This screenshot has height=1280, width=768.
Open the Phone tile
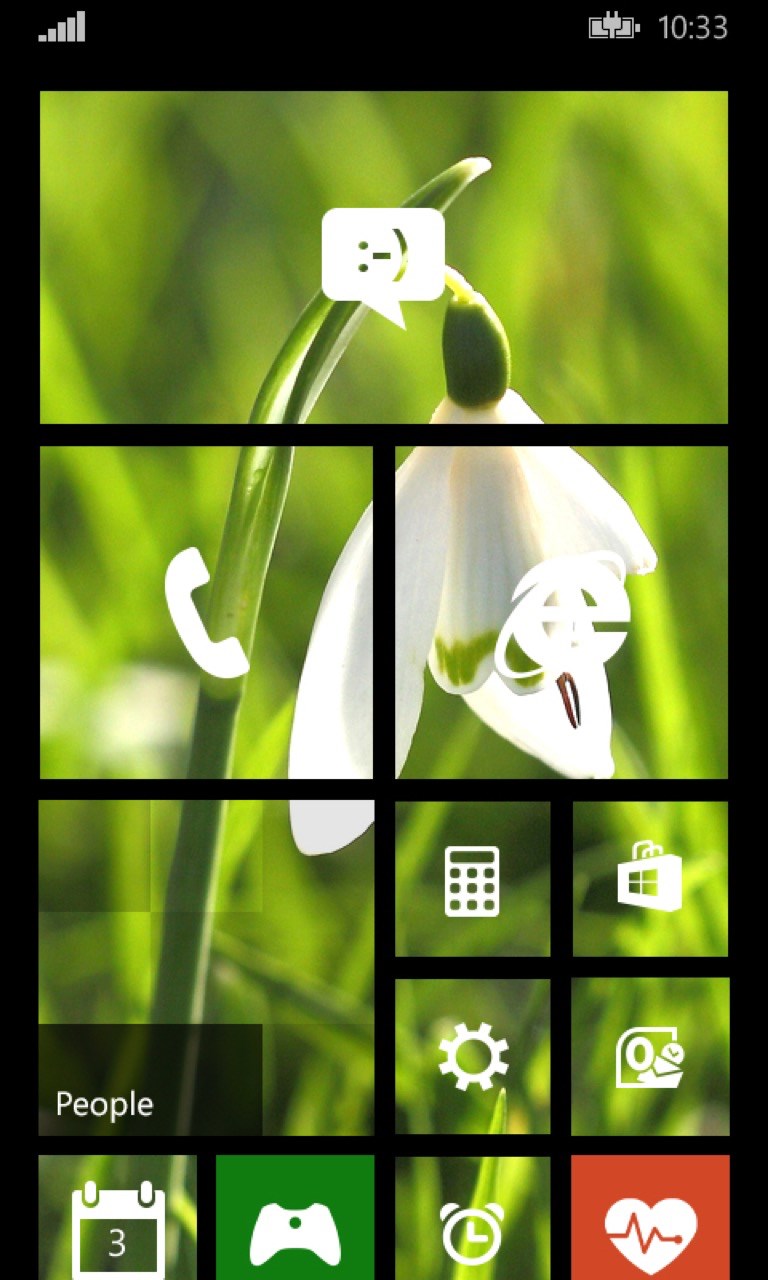206,612
